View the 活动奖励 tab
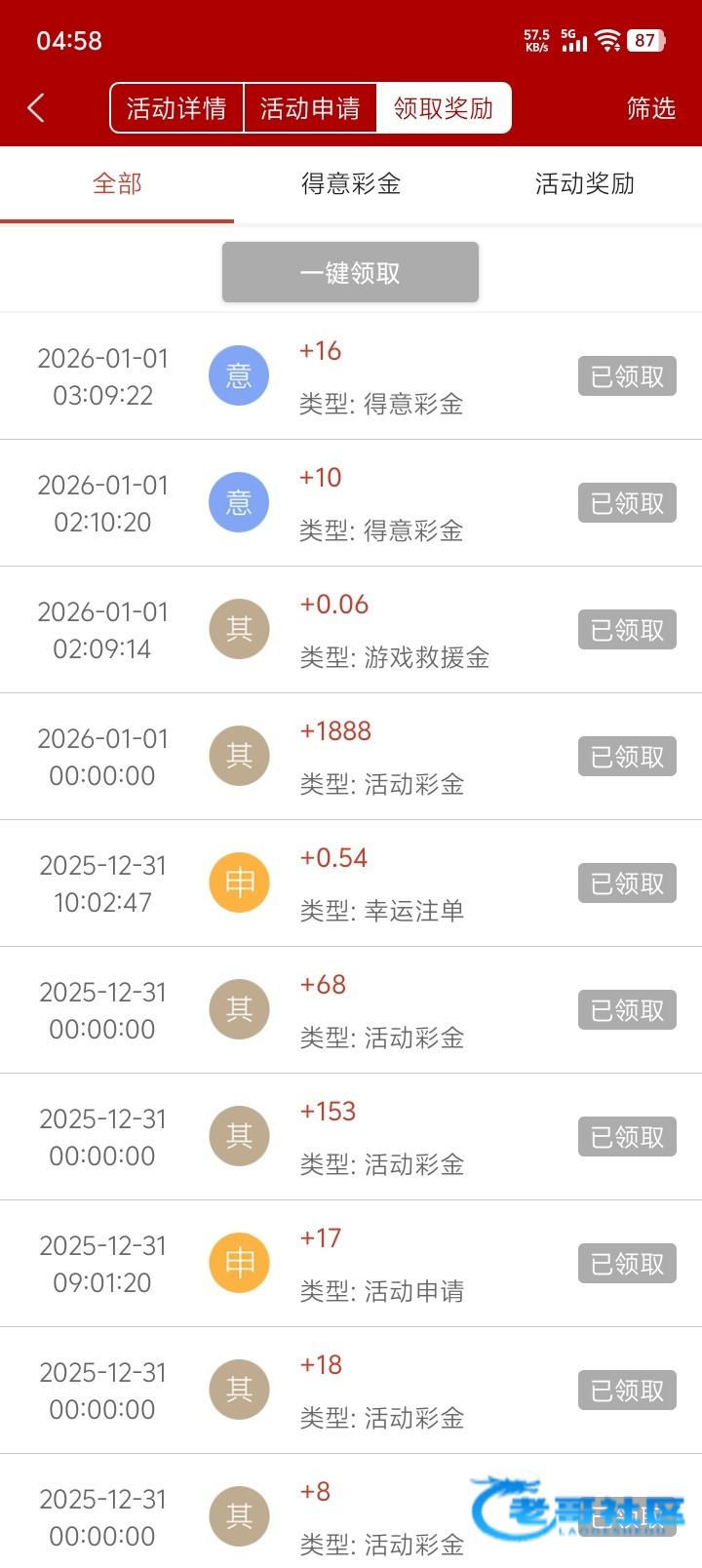The width and height of the screenshot is (702, 1568). click(585, 183)
